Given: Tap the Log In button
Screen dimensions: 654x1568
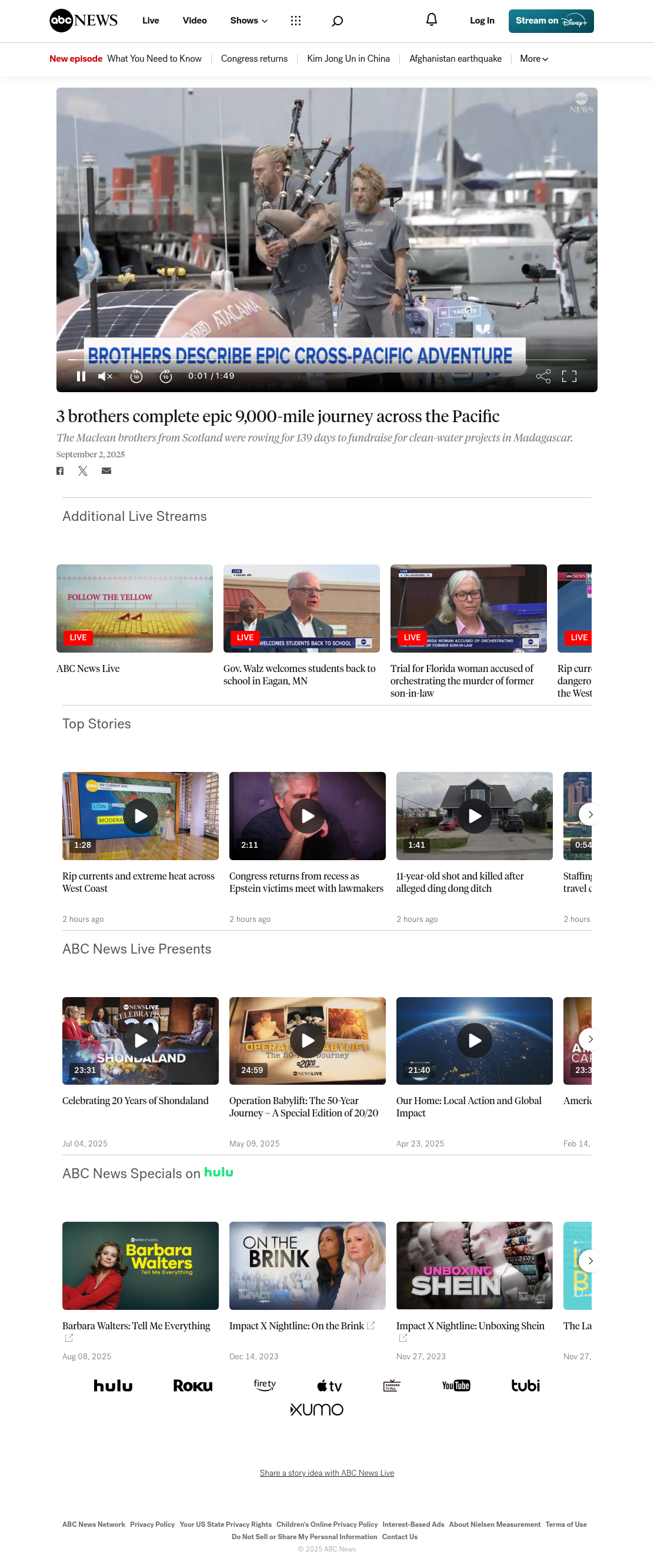Looking at the screenshot, I should click(482, 21).
